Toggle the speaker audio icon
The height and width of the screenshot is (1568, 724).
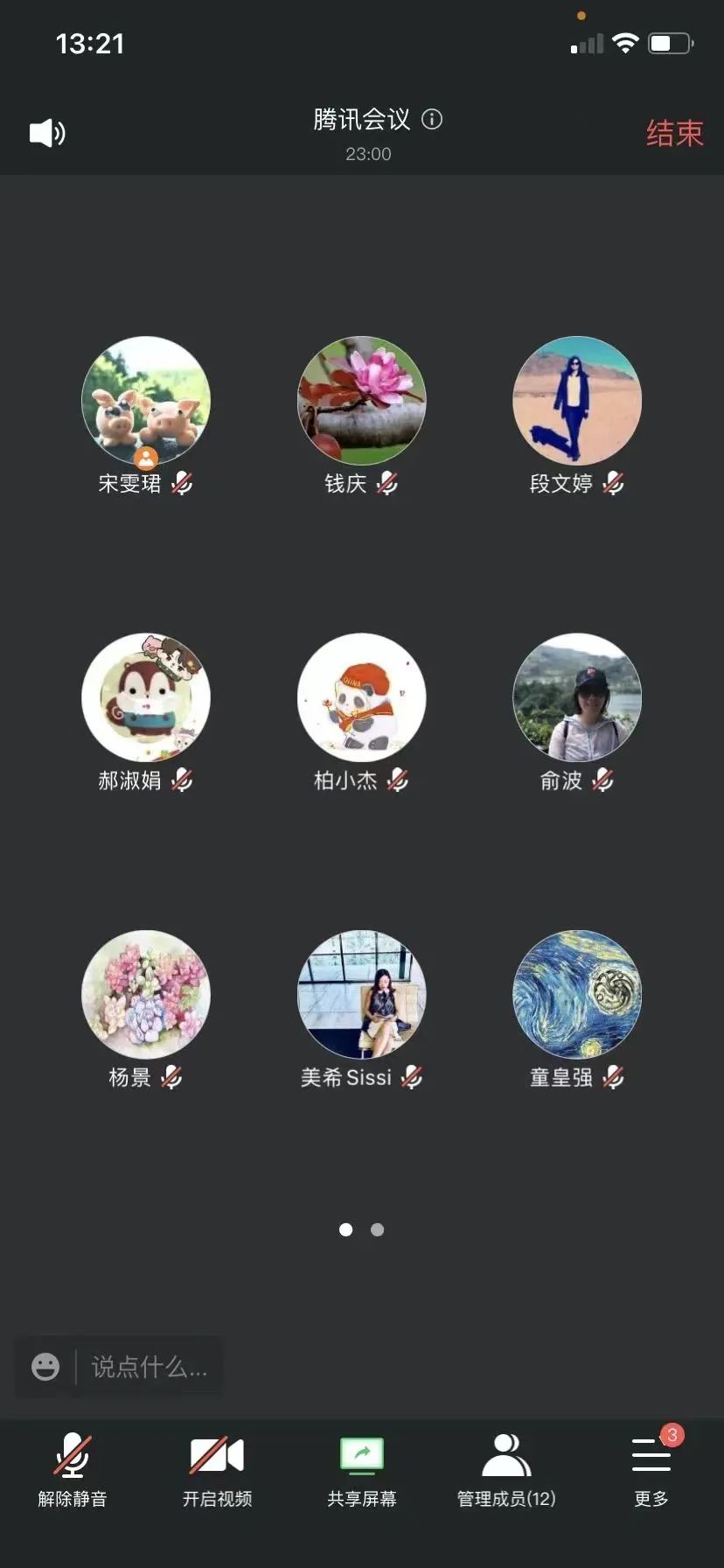coord(47,133)
